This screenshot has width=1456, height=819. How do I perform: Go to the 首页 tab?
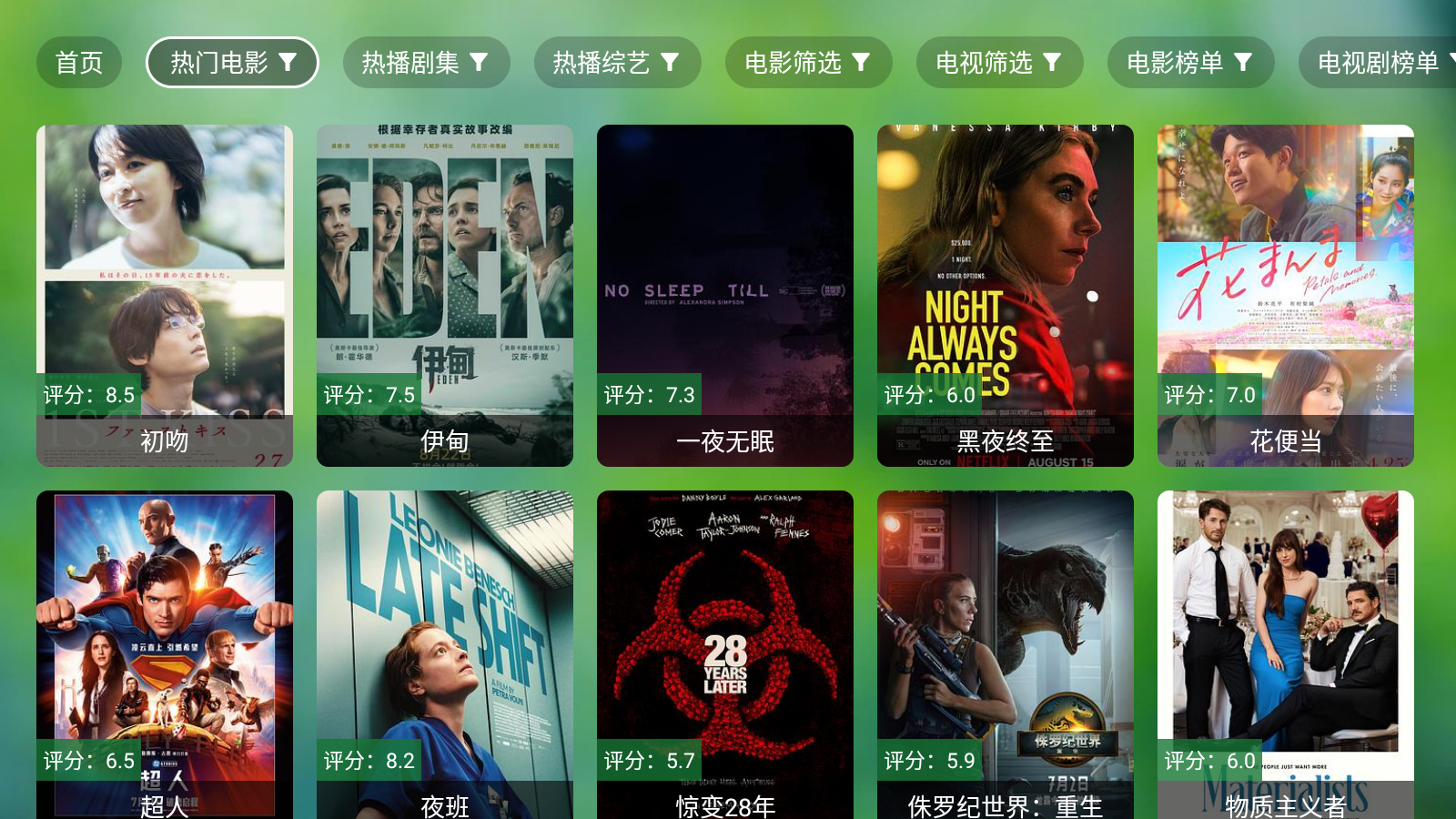pos(79,63)
